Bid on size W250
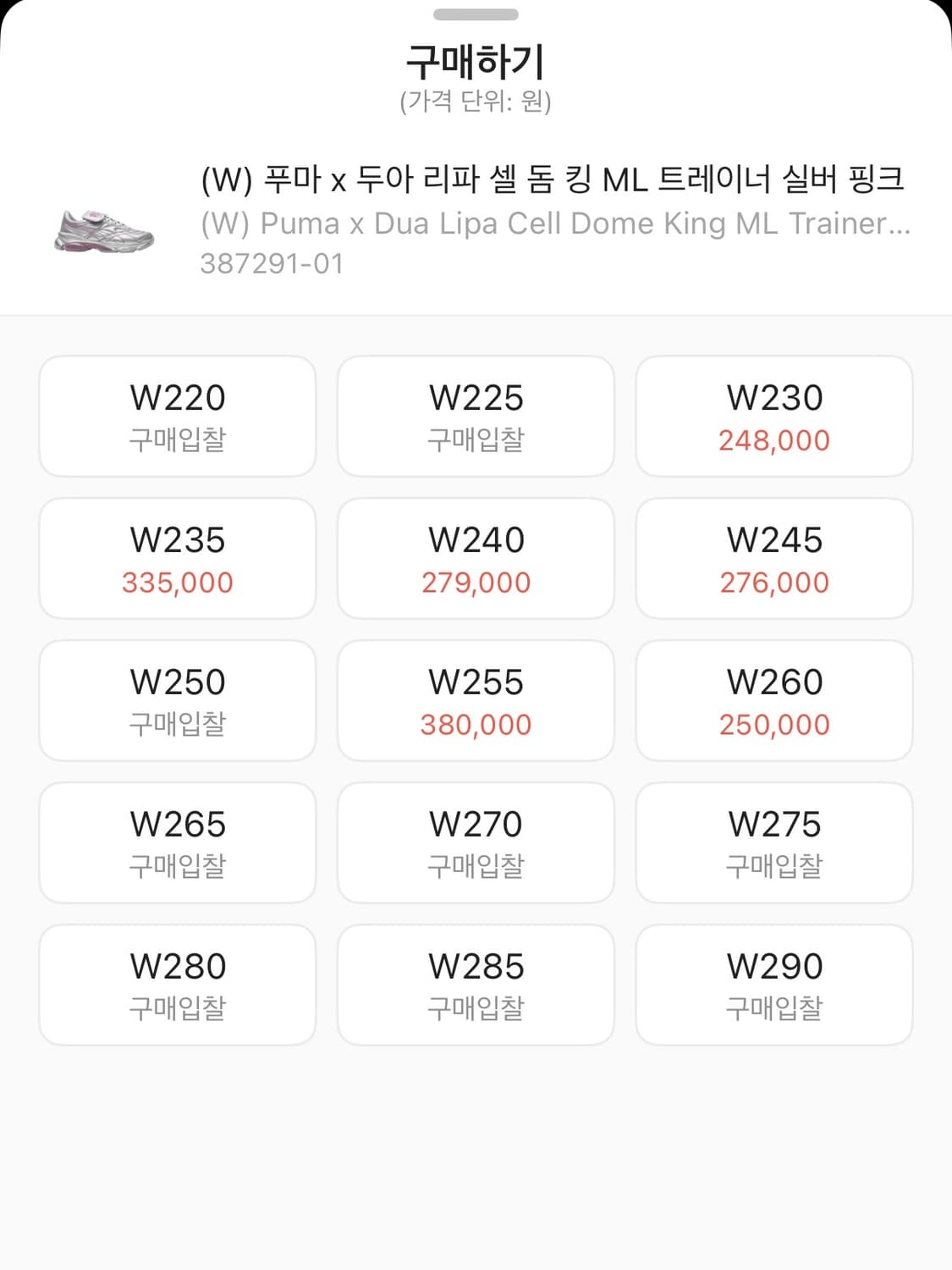This screenshot has width=952, height=1270. (176, 700)
